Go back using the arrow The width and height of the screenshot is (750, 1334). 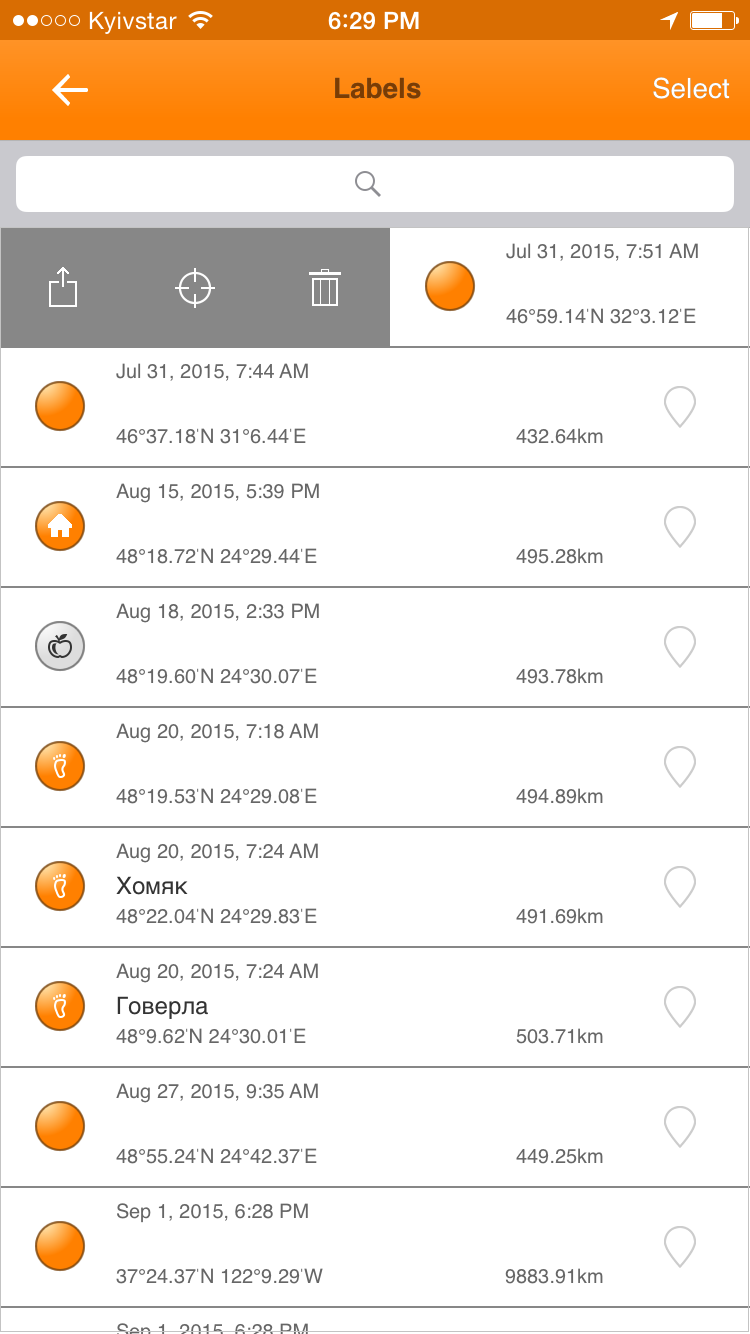click(x=70, y=90)
